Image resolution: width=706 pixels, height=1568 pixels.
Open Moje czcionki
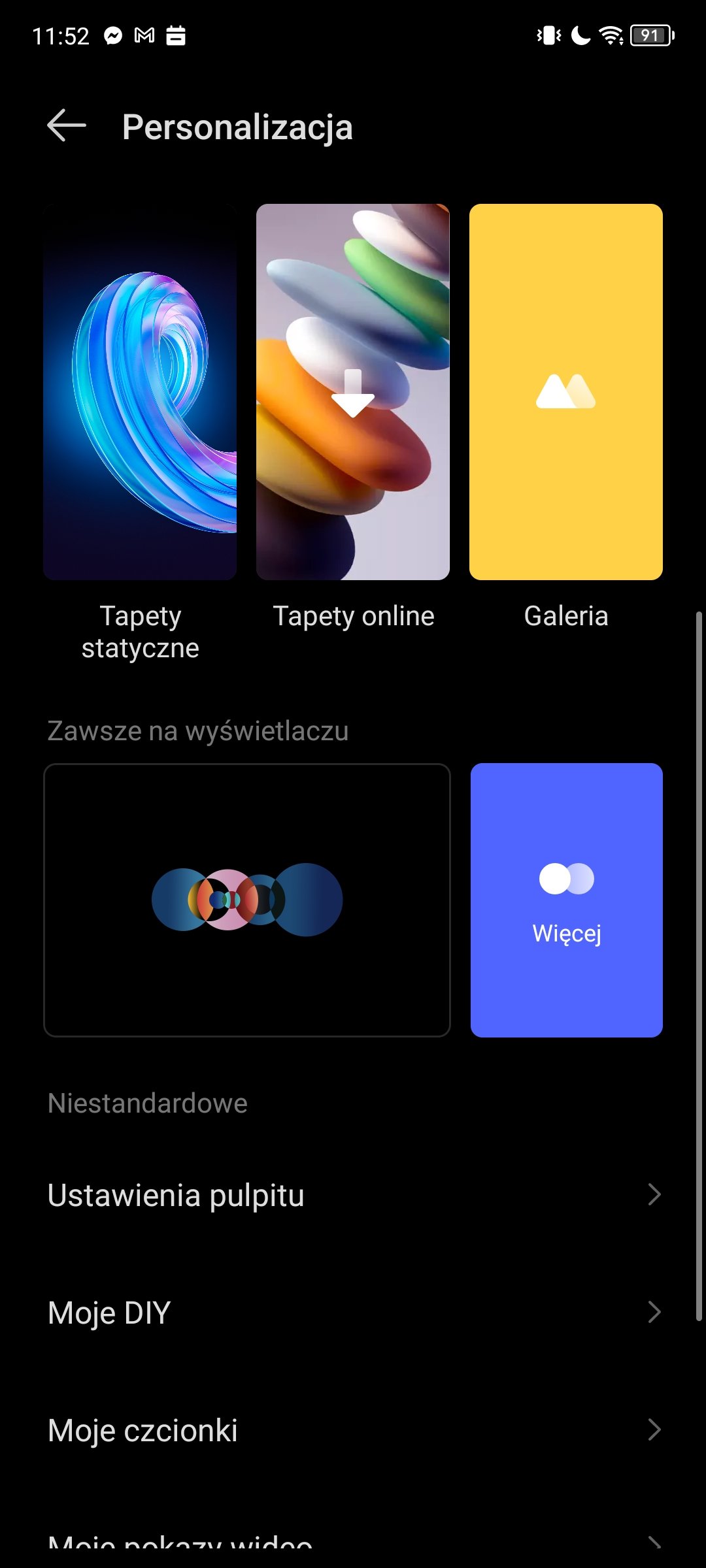click(x=353, y=1430)
